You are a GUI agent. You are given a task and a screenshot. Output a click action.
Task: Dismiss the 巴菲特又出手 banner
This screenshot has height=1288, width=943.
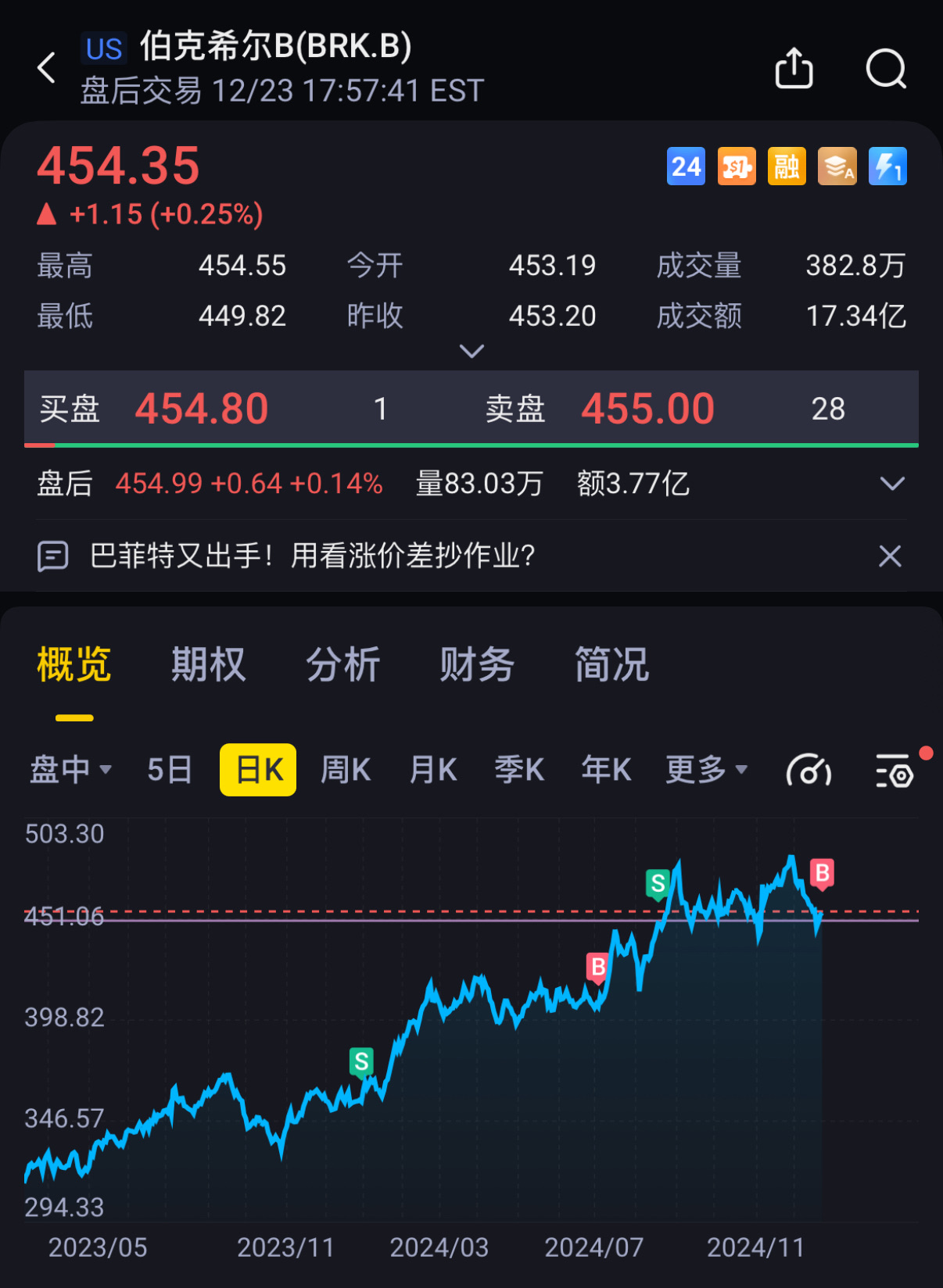click(890, 556)
